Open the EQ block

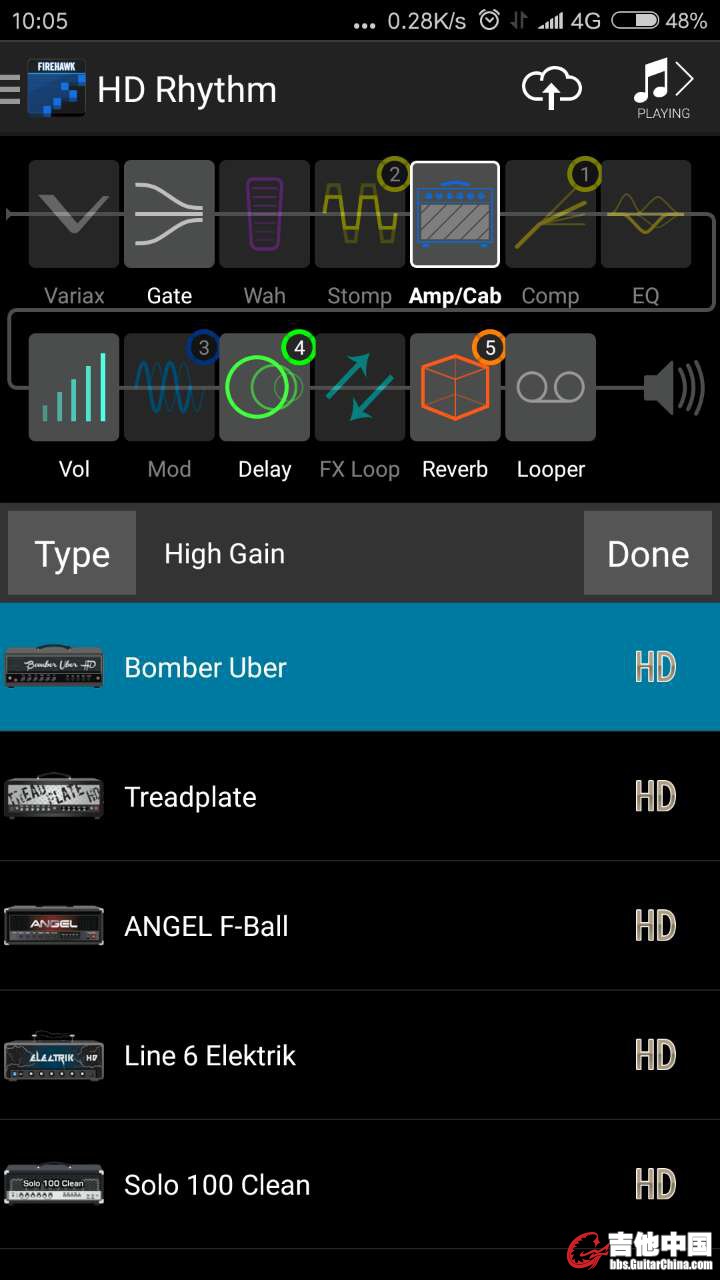click(645, 214)
